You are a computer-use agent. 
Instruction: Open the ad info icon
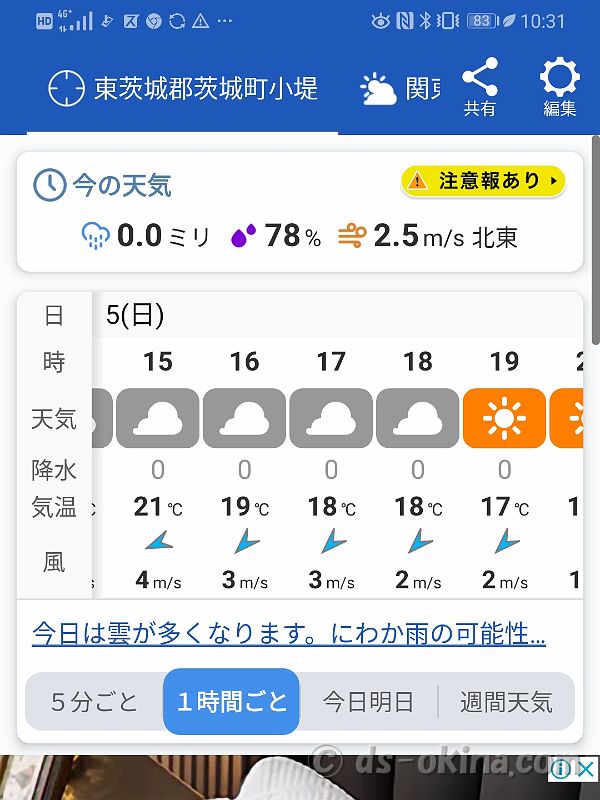tap(562, 769)
